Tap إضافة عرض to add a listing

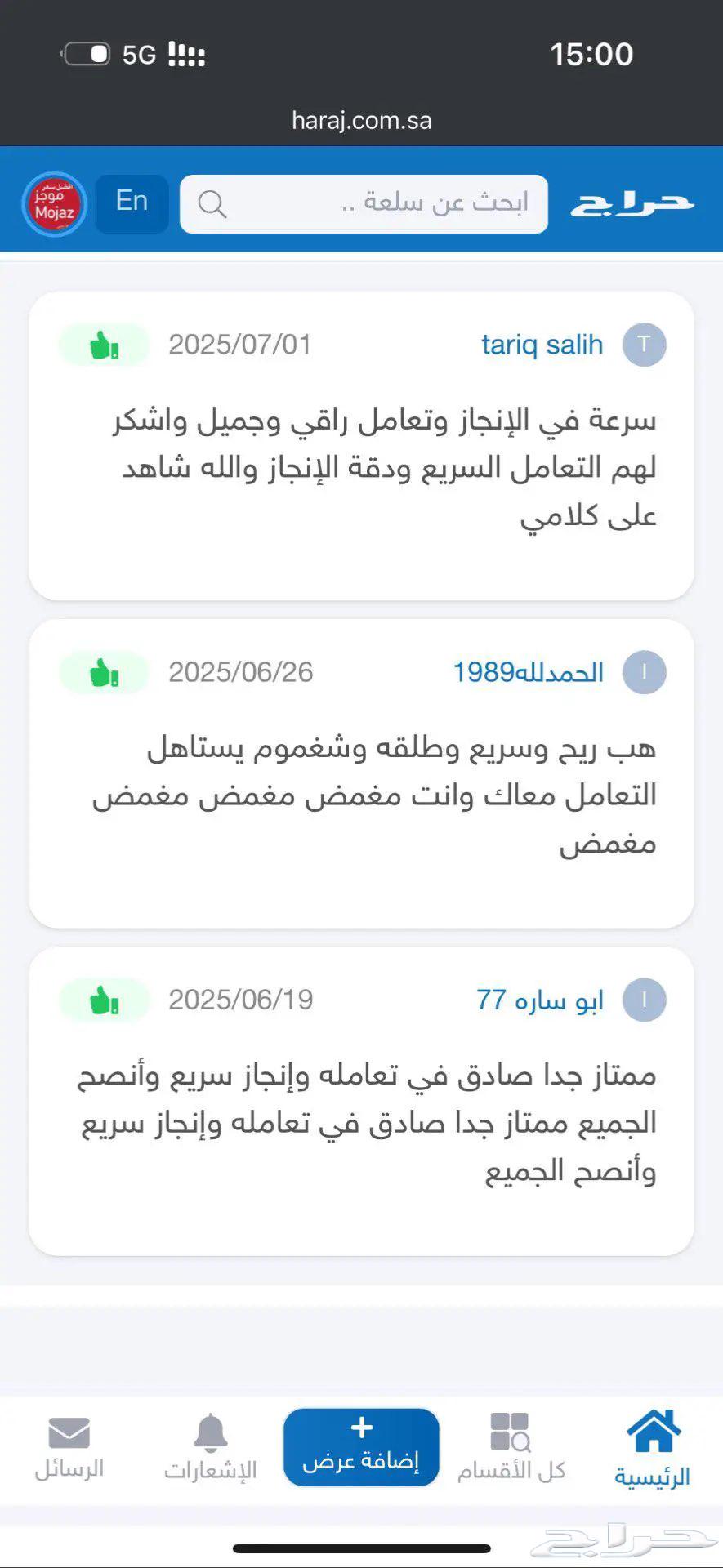coord(361,1446)
